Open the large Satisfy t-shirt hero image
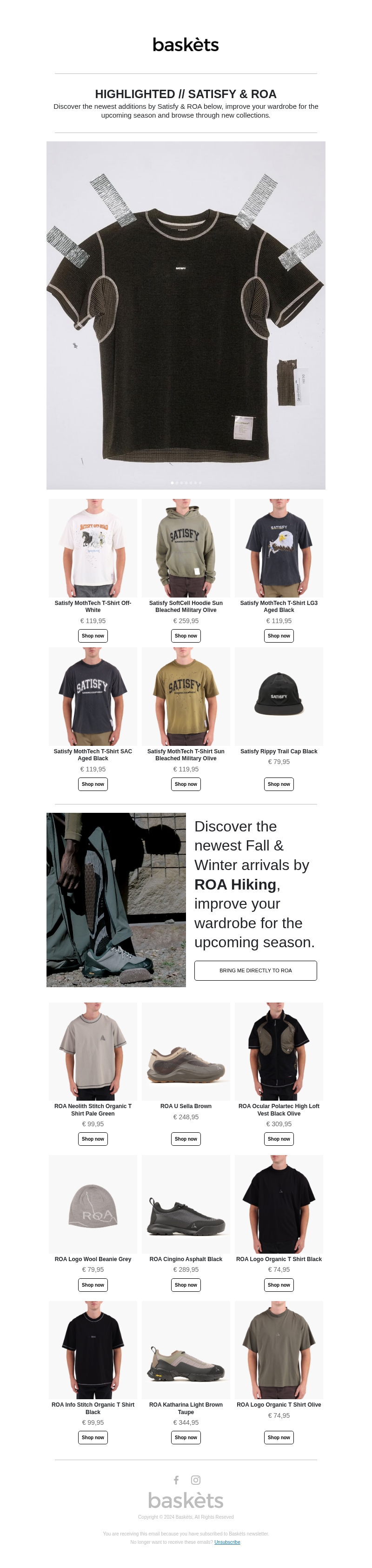 click(186, 315)
